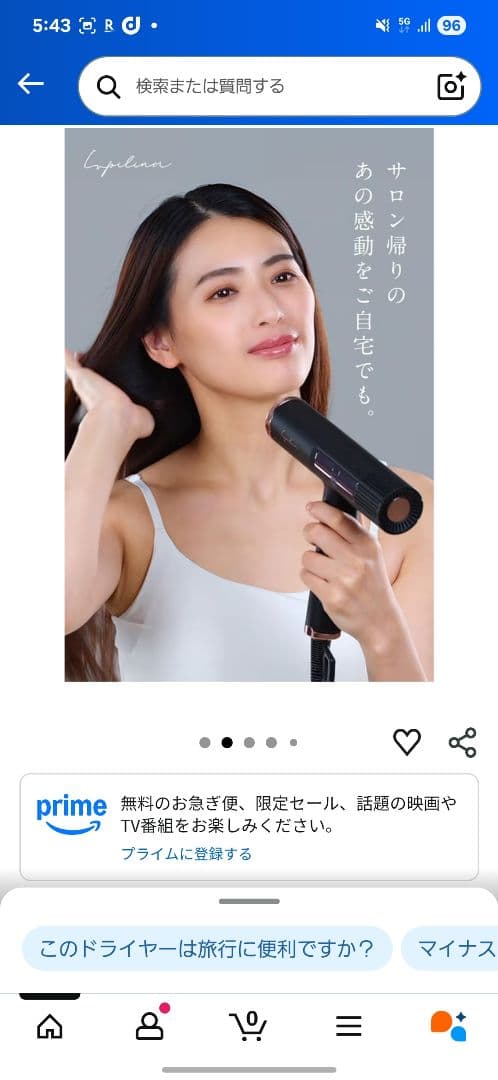498x1080 pixels.
Task: Open the account profile tab
Action: point(150,1024)
